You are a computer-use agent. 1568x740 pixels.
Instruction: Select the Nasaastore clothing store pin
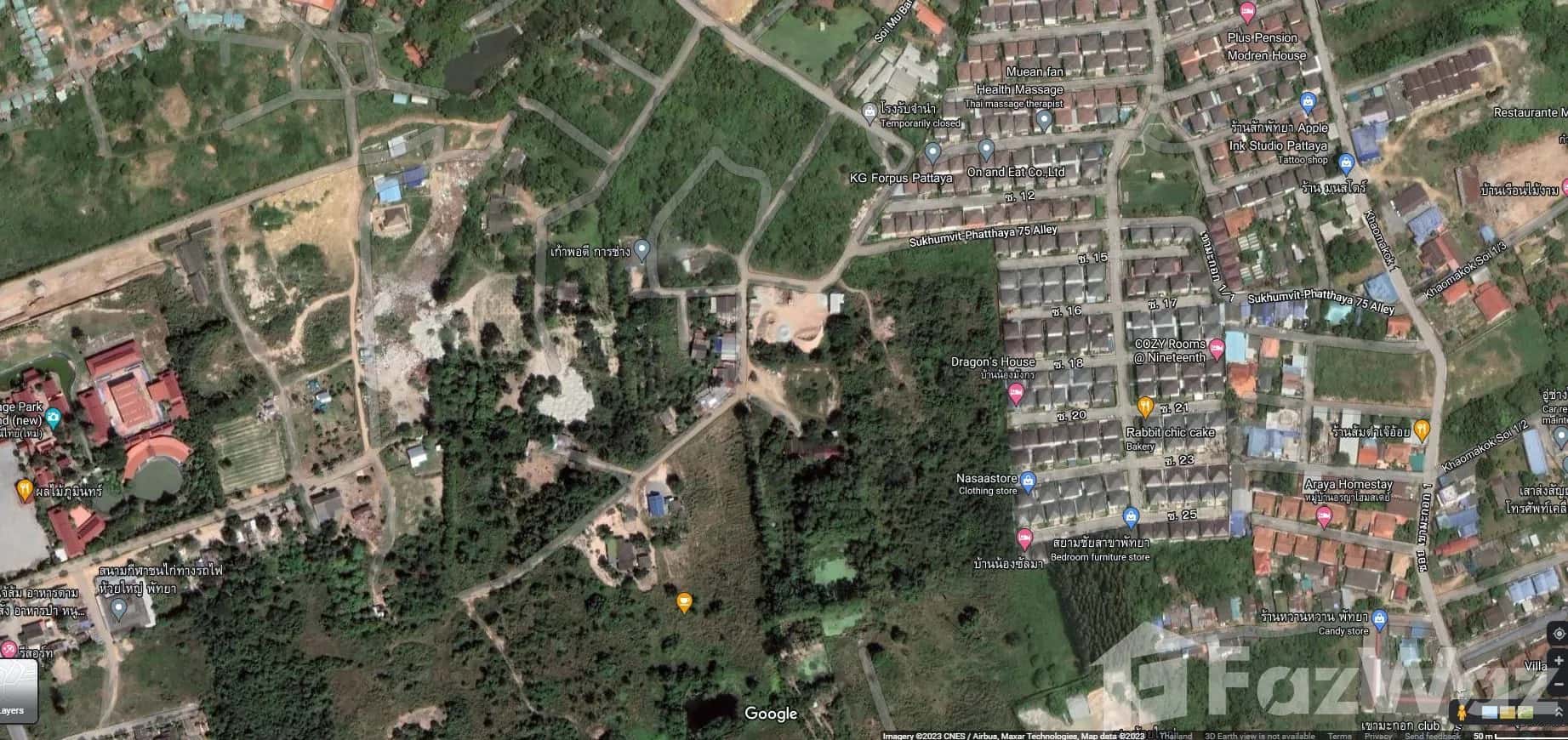coord(1028,482)
